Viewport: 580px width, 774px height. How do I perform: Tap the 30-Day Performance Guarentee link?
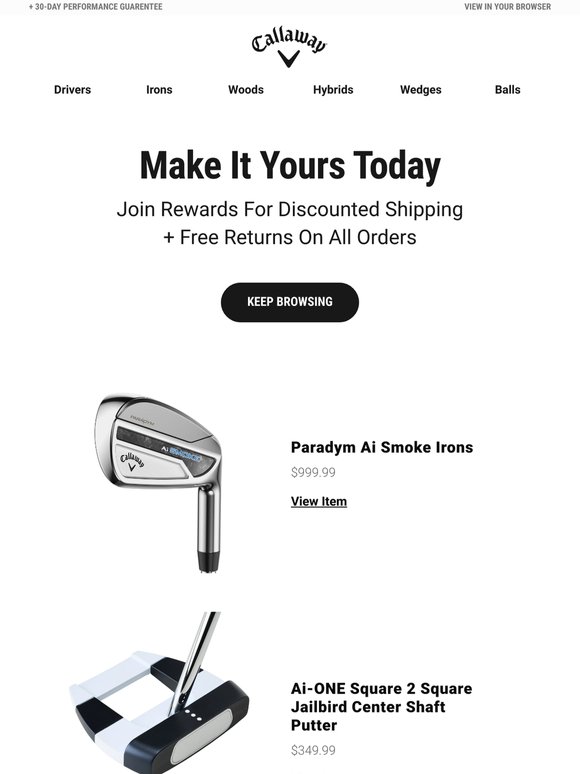click(x=95, y=7)
